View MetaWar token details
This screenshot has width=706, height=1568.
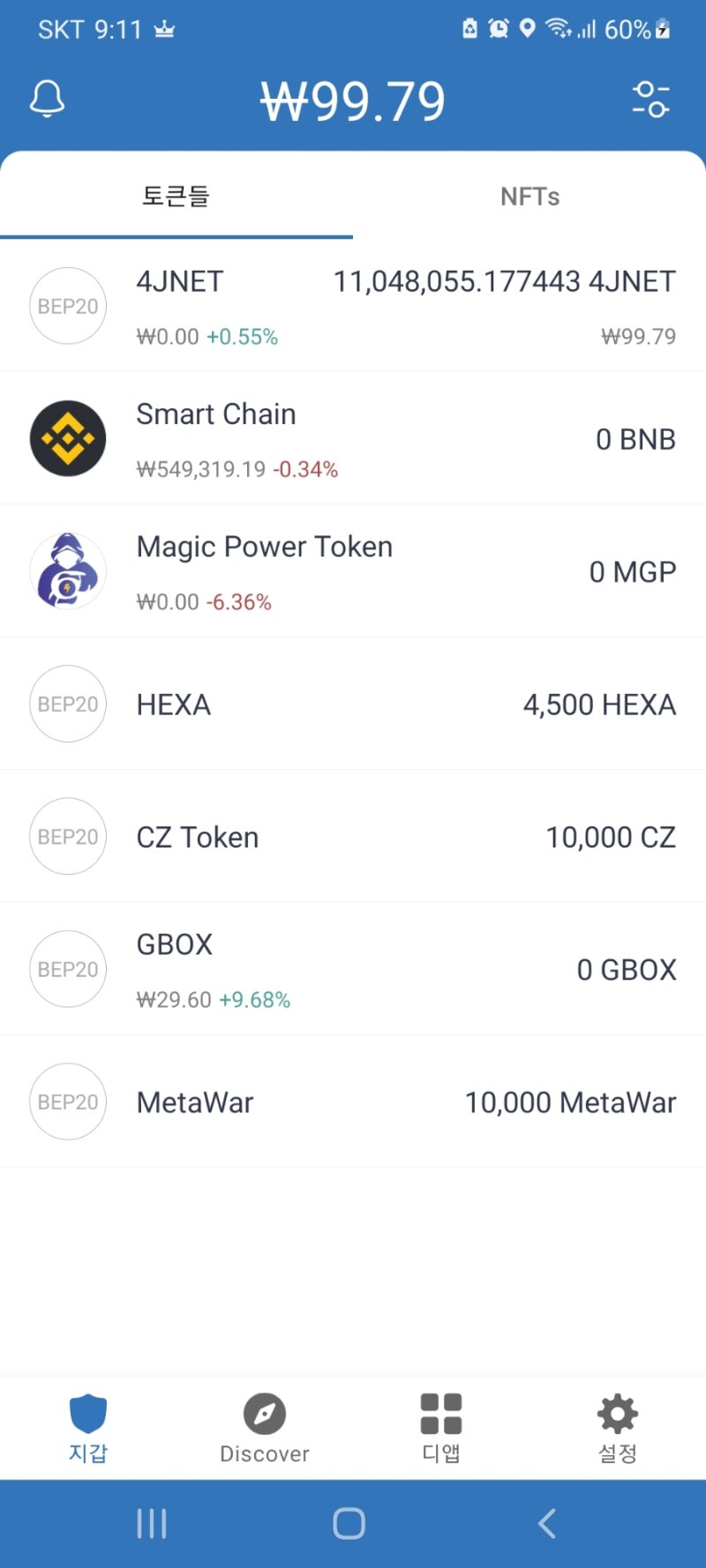[353, 1101]
